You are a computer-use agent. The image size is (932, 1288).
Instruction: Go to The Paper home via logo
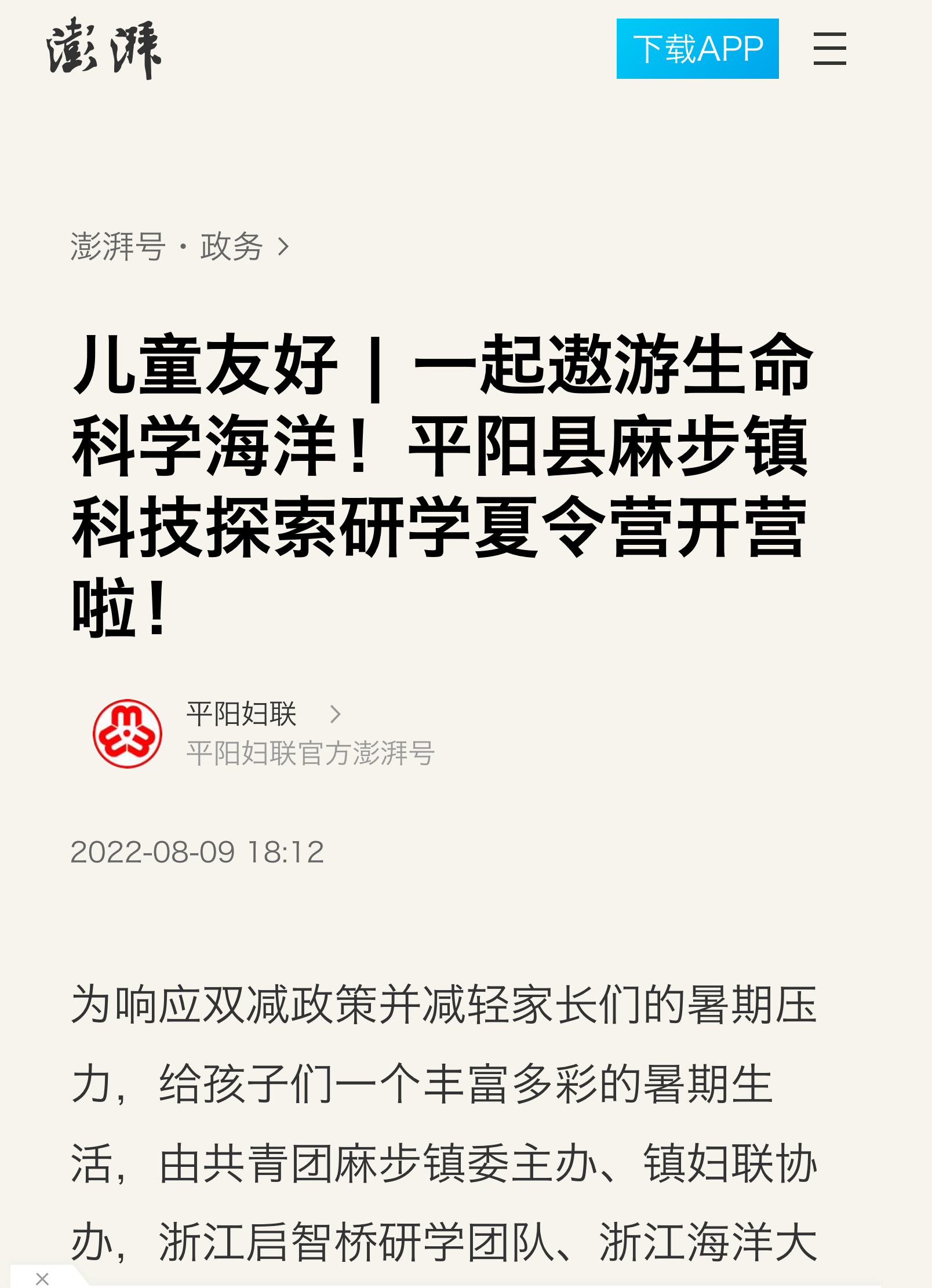[104, 49]
